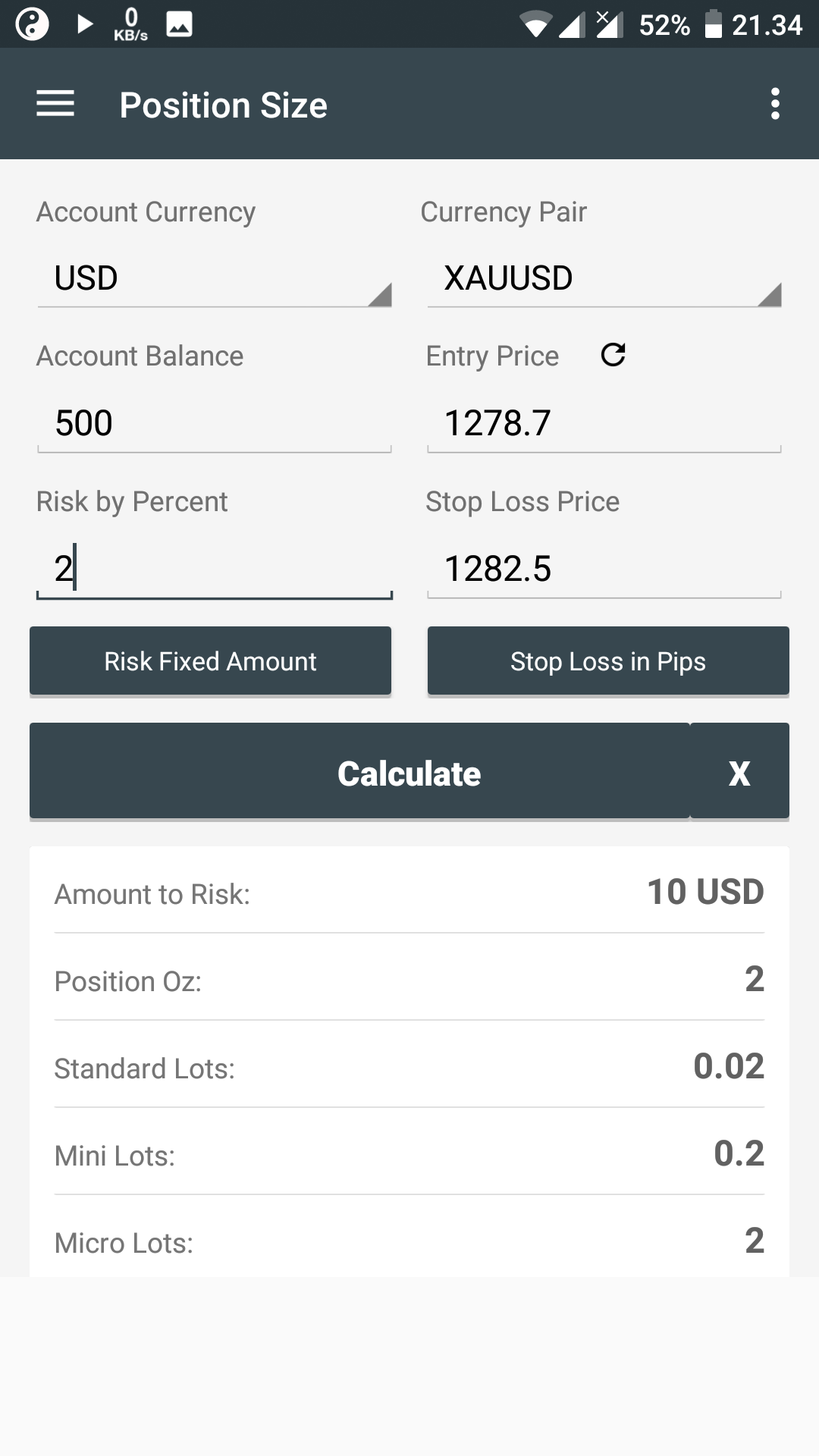Open the hamburger navigation drawer

55,104
